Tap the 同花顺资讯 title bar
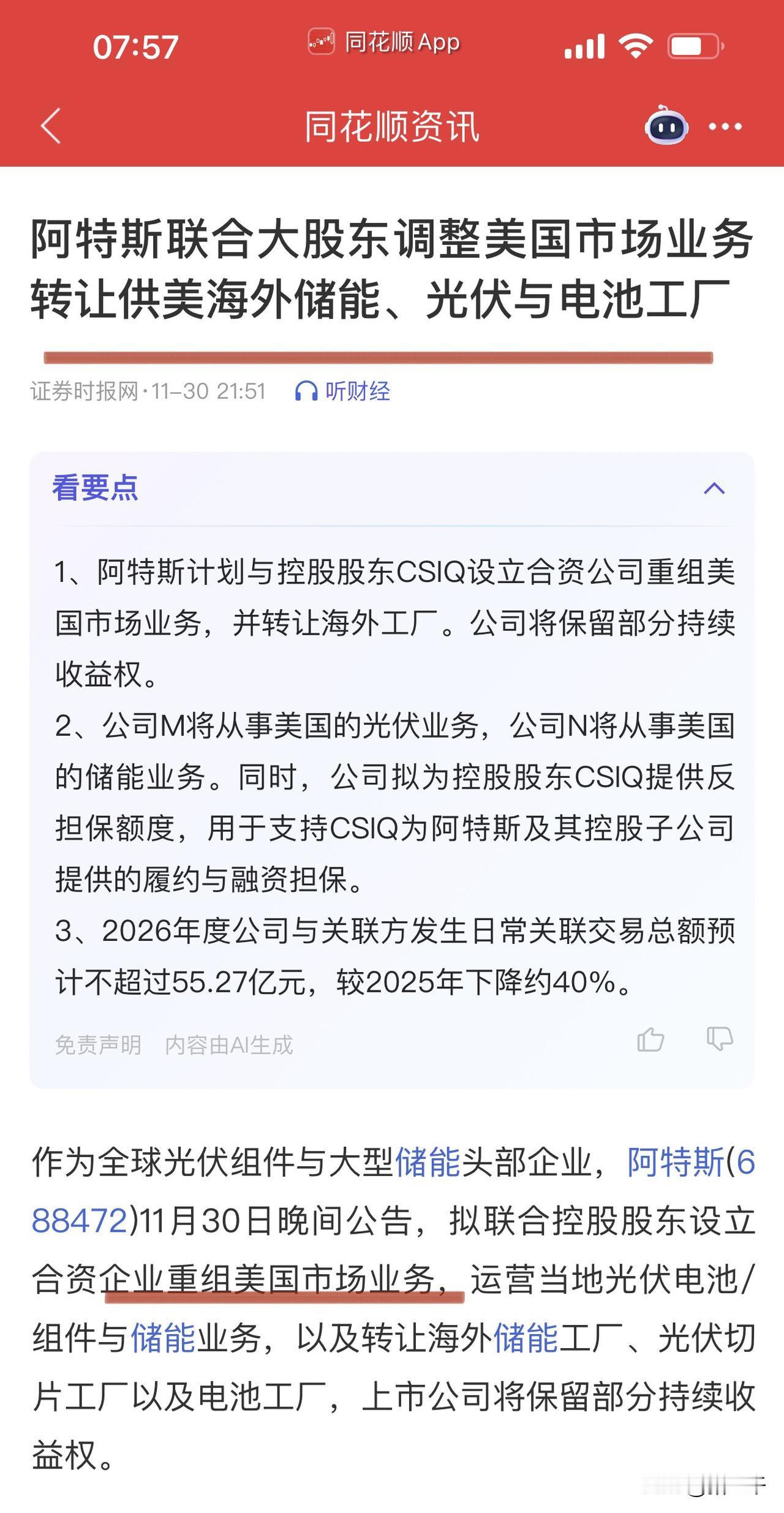Viewport: 784px width, 1513px height. [x=392, y=124]
